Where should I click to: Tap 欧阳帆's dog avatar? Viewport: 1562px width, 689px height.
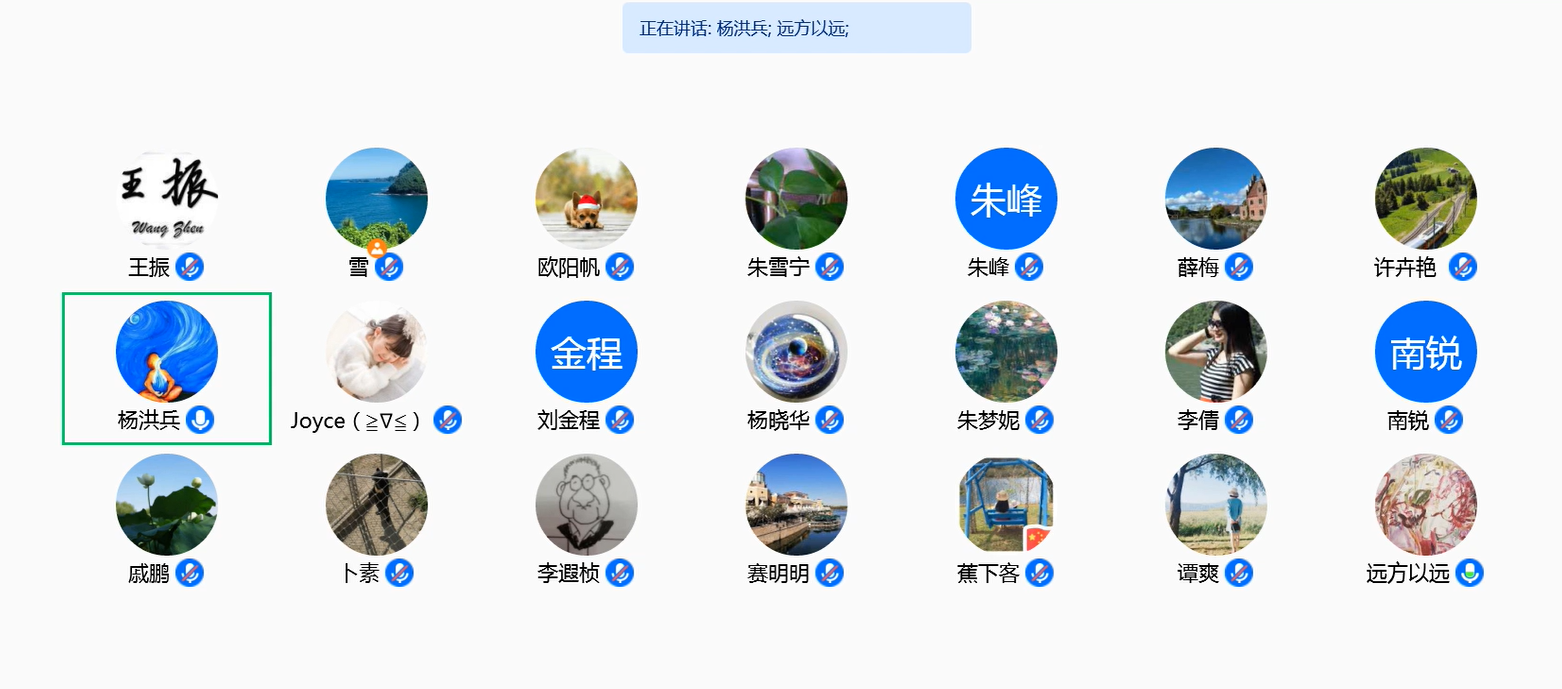pos(587,199)
